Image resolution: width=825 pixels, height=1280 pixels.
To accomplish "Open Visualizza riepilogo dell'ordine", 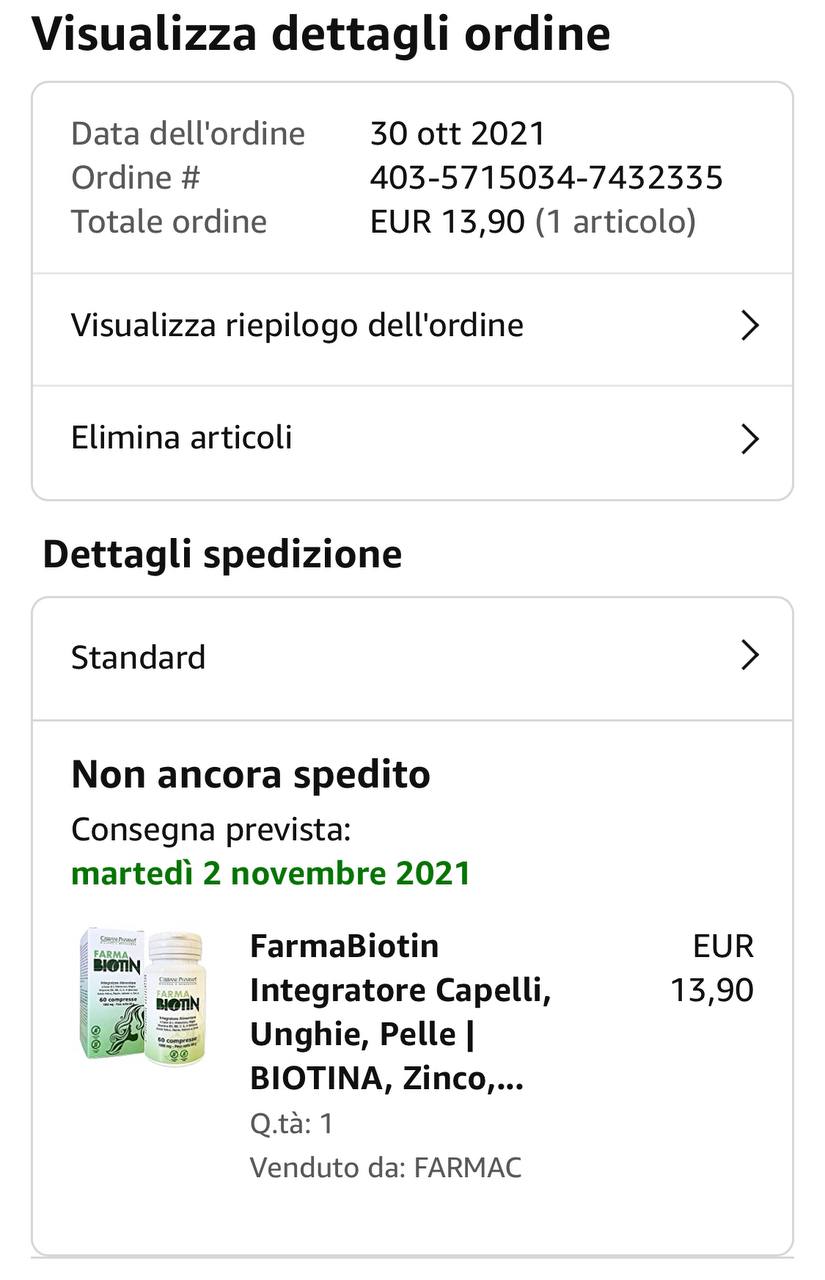I will click(x=412, y=326).
